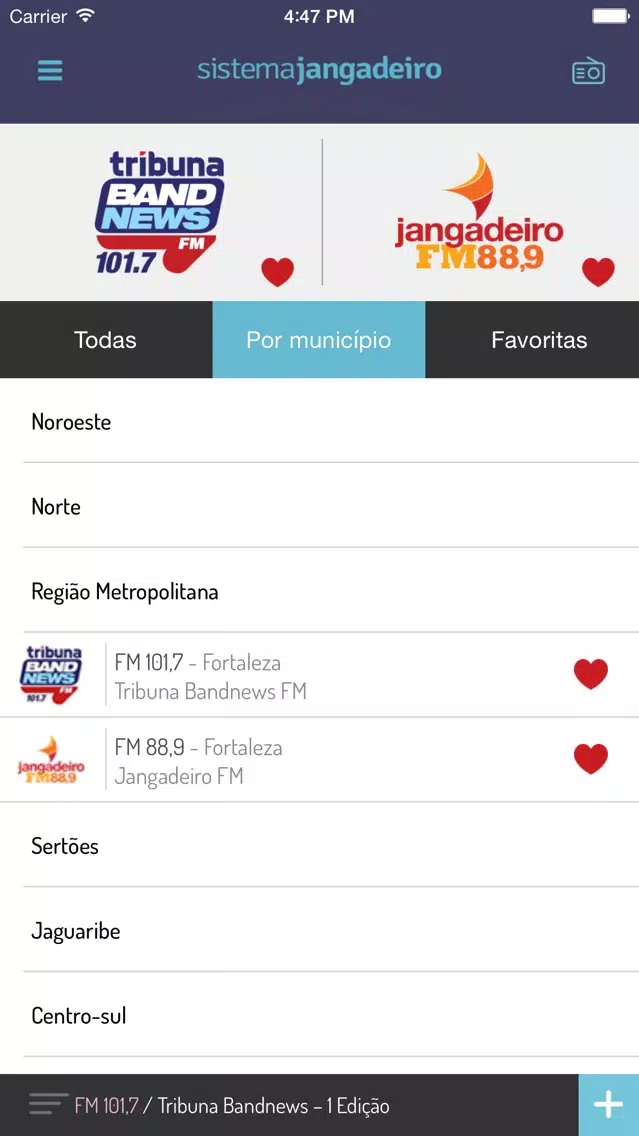Open the hamburger menu
639x1136 pixels.
tap(50, 71)
